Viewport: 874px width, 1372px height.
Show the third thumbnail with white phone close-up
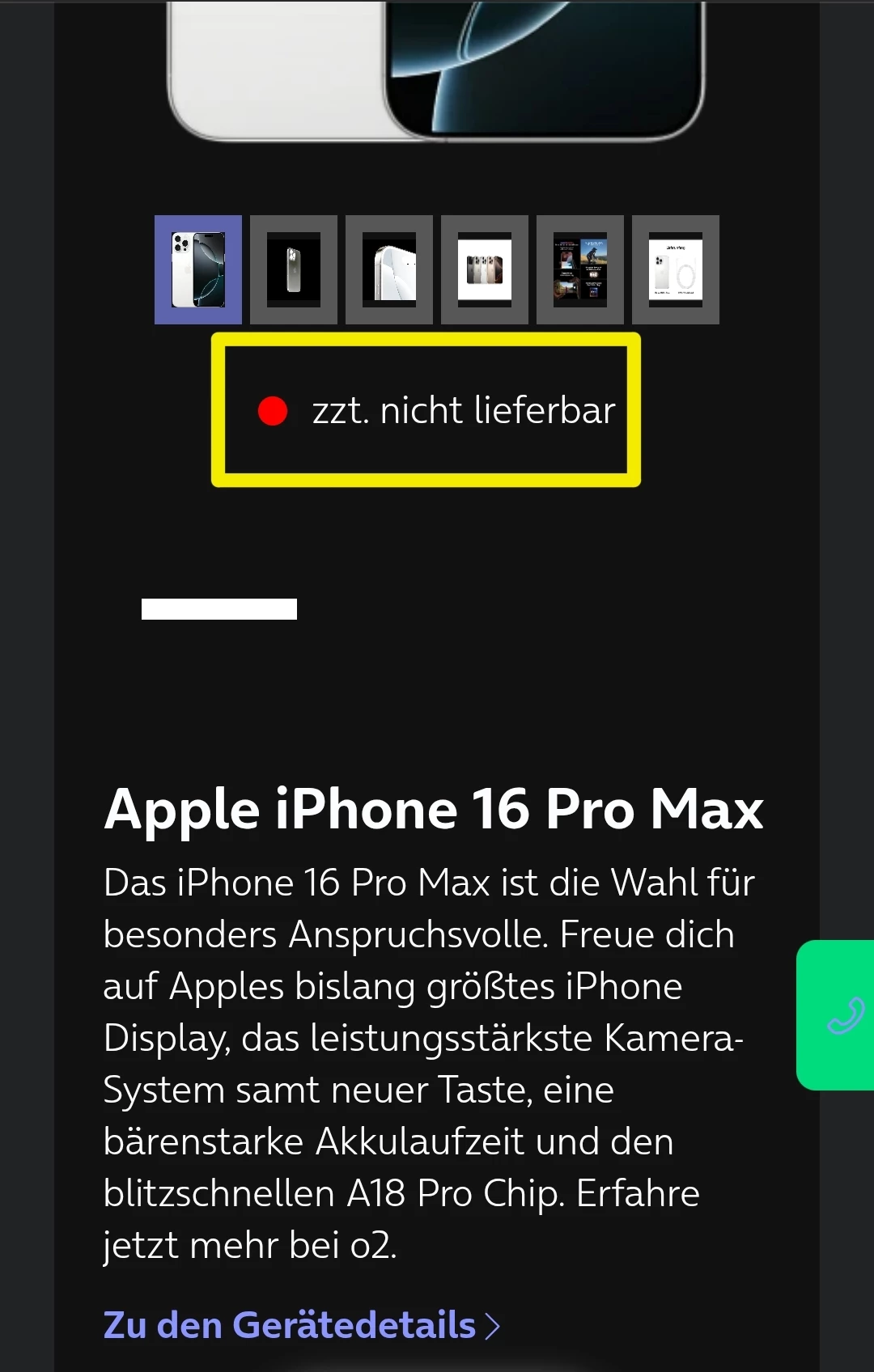389,269
